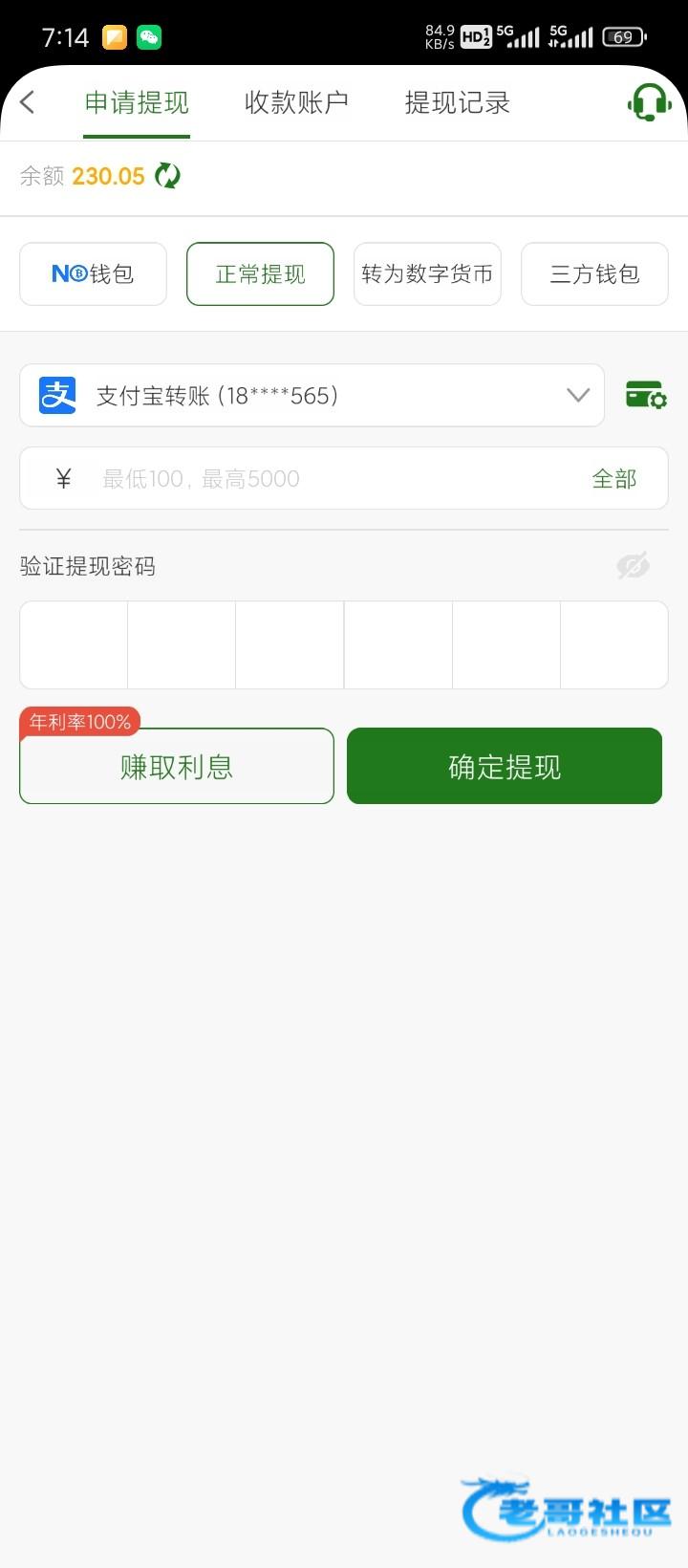Tap the withdrawal amount input field
688x1568 pixels.
pyautogui.click(x=325, y=478)
